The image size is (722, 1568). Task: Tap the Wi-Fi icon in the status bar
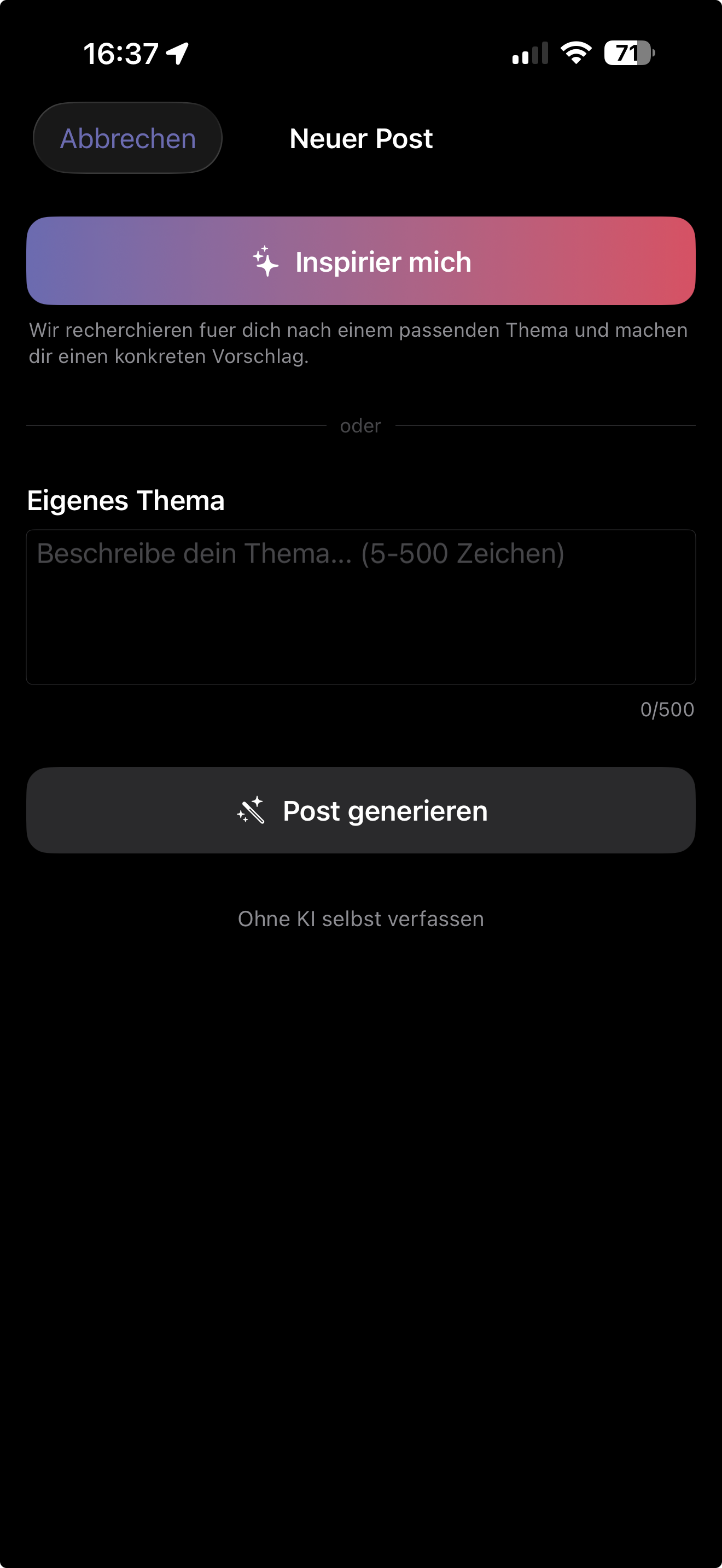pos(575,54)
